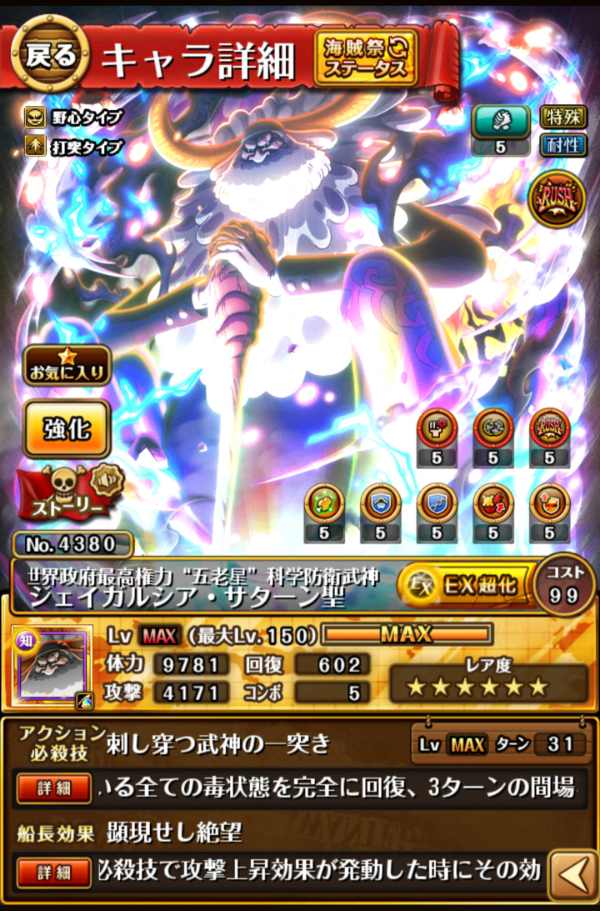Open the 特殊 tag

(x=563, y=118)
